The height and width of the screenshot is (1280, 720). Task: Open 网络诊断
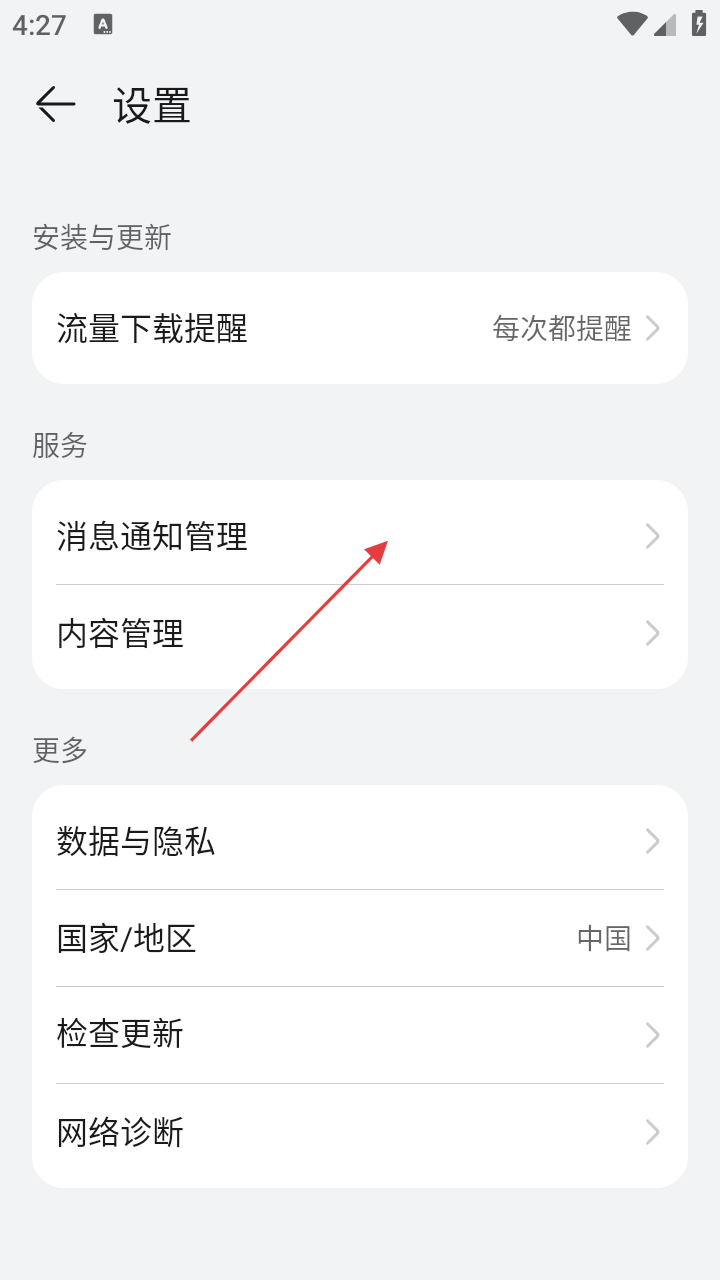pyautogui.click(x=359, y=1132)
